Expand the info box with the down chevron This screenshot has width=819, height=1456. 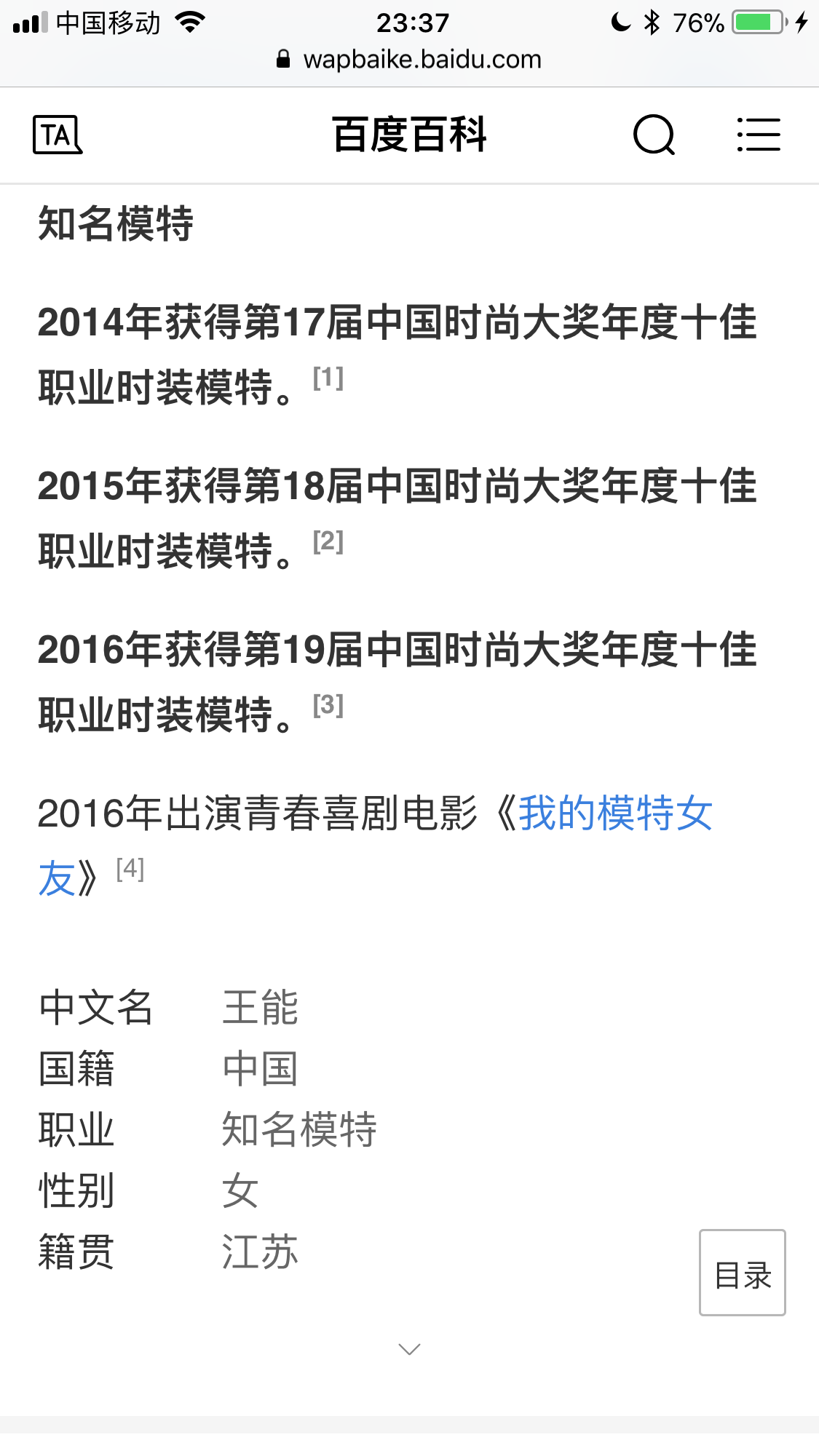point(410,1349)
